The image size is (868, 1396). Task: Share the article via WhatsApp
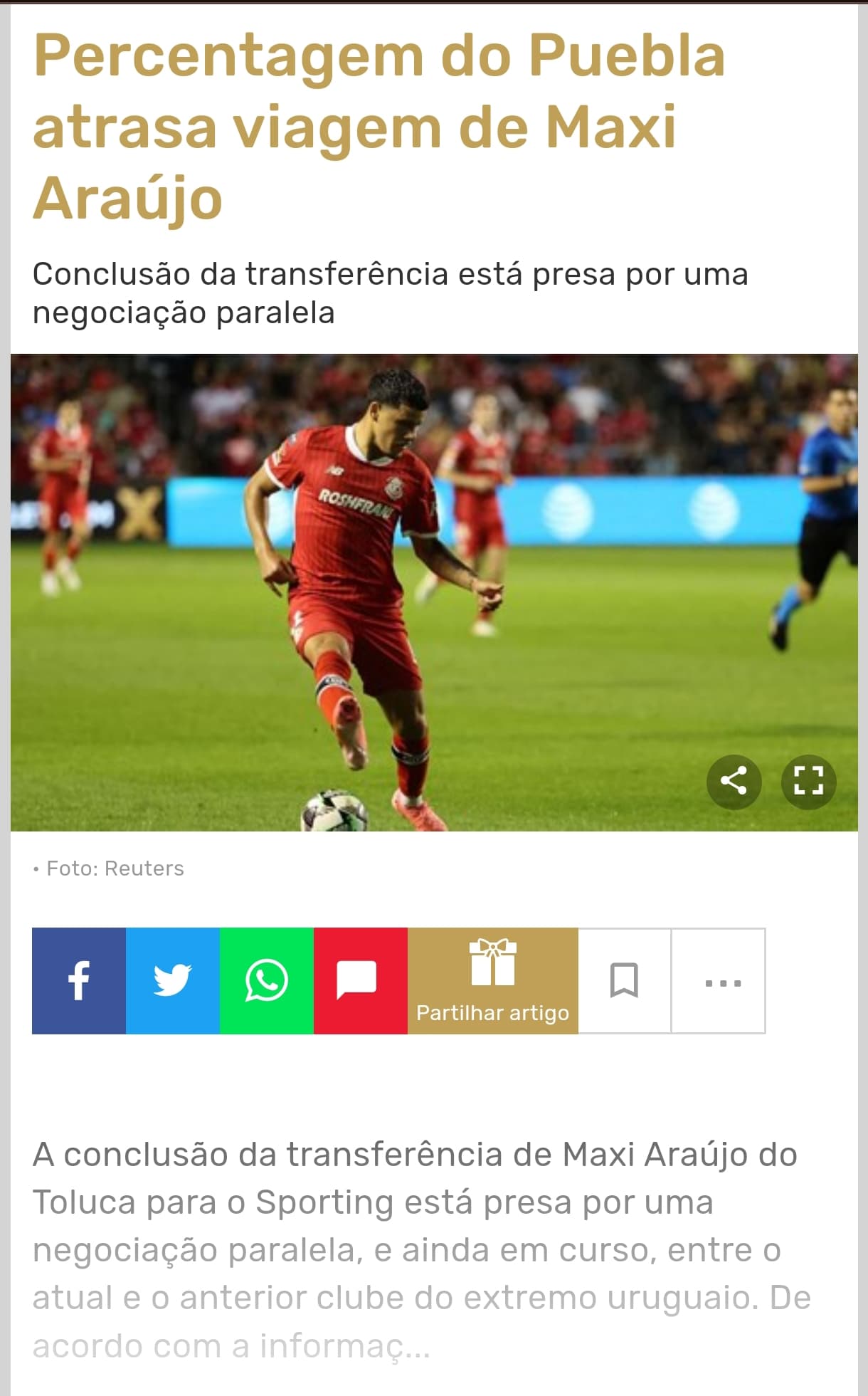click(267, 980)
